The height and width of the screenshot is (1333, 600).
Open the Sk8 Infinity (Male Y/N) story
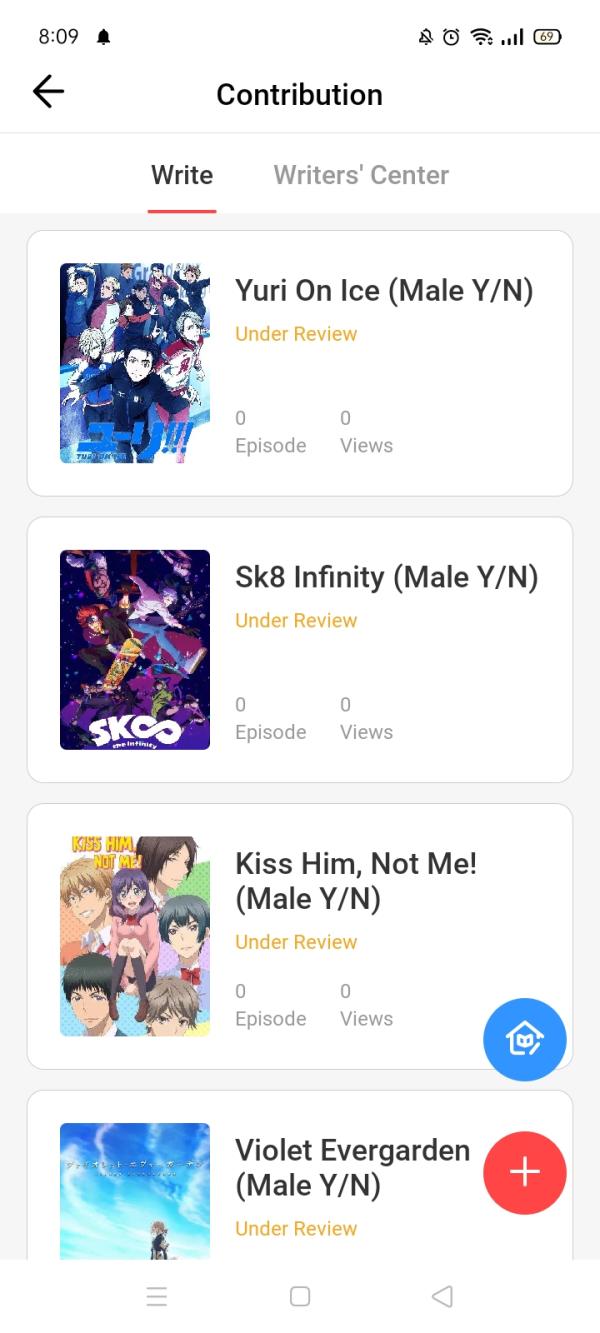pyautogui.click(x=386, y=577)
